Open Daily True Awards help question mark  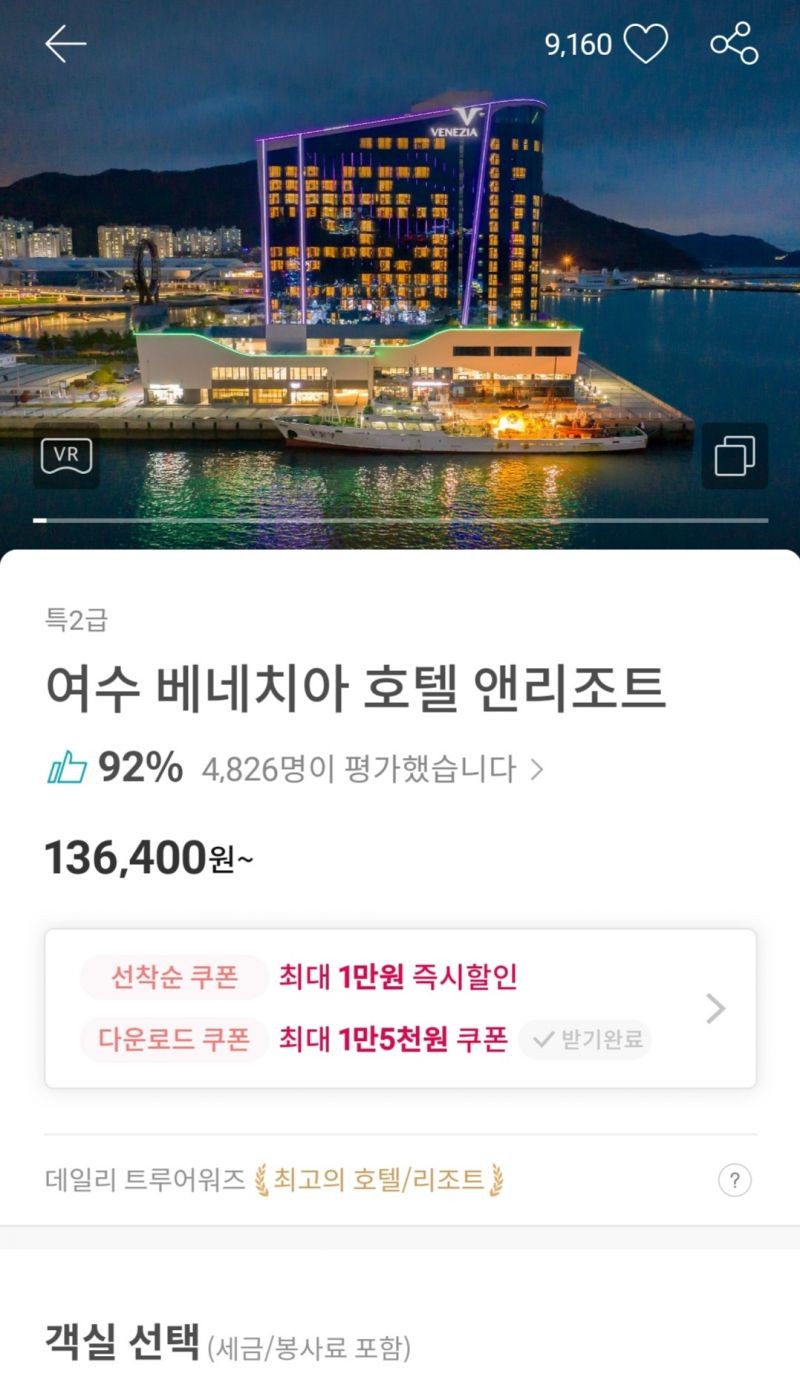(734, 1181)
